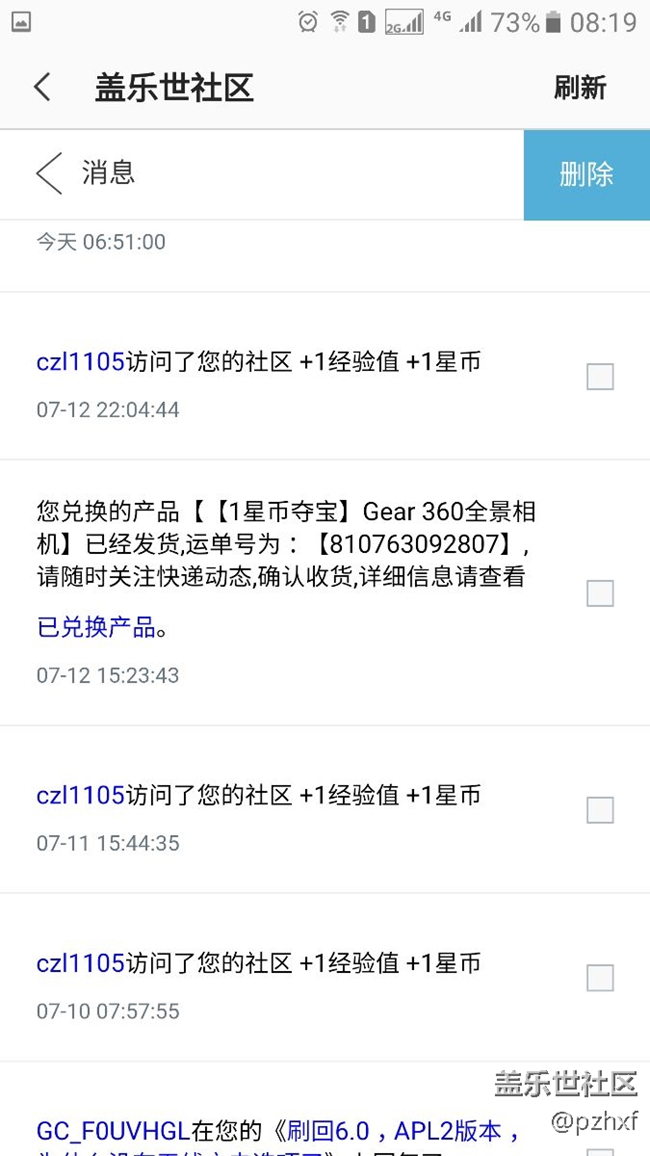Return from the 消息 list
Image resolution: width=650 pixels, height=1156 pixels.
click(49, 174)
